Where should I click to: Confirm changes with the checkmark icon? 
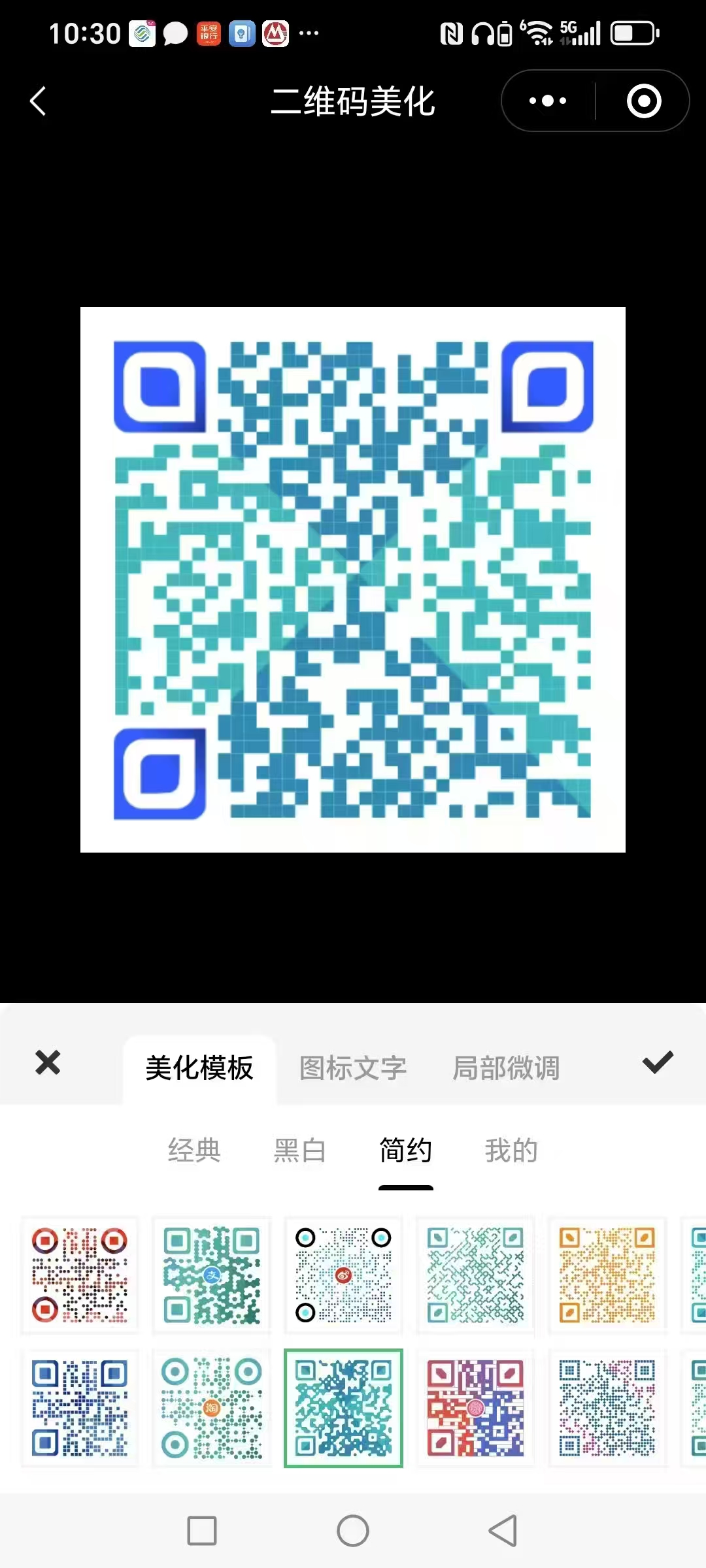coord(658,1064)
